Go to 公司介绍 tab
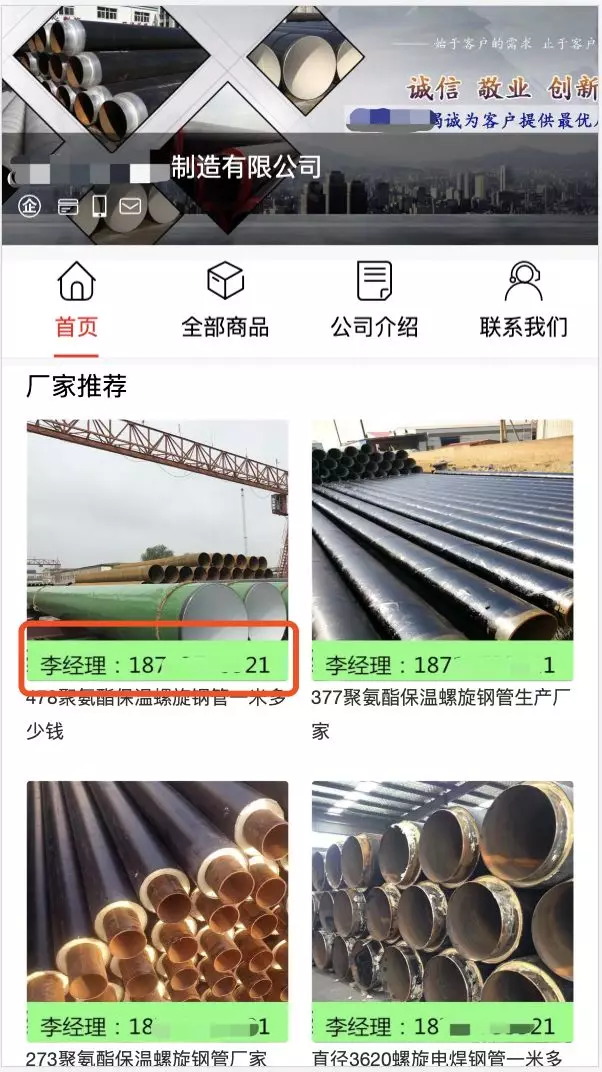Image resolution: width=602 pixels, height=1072 pixels. 374,300
